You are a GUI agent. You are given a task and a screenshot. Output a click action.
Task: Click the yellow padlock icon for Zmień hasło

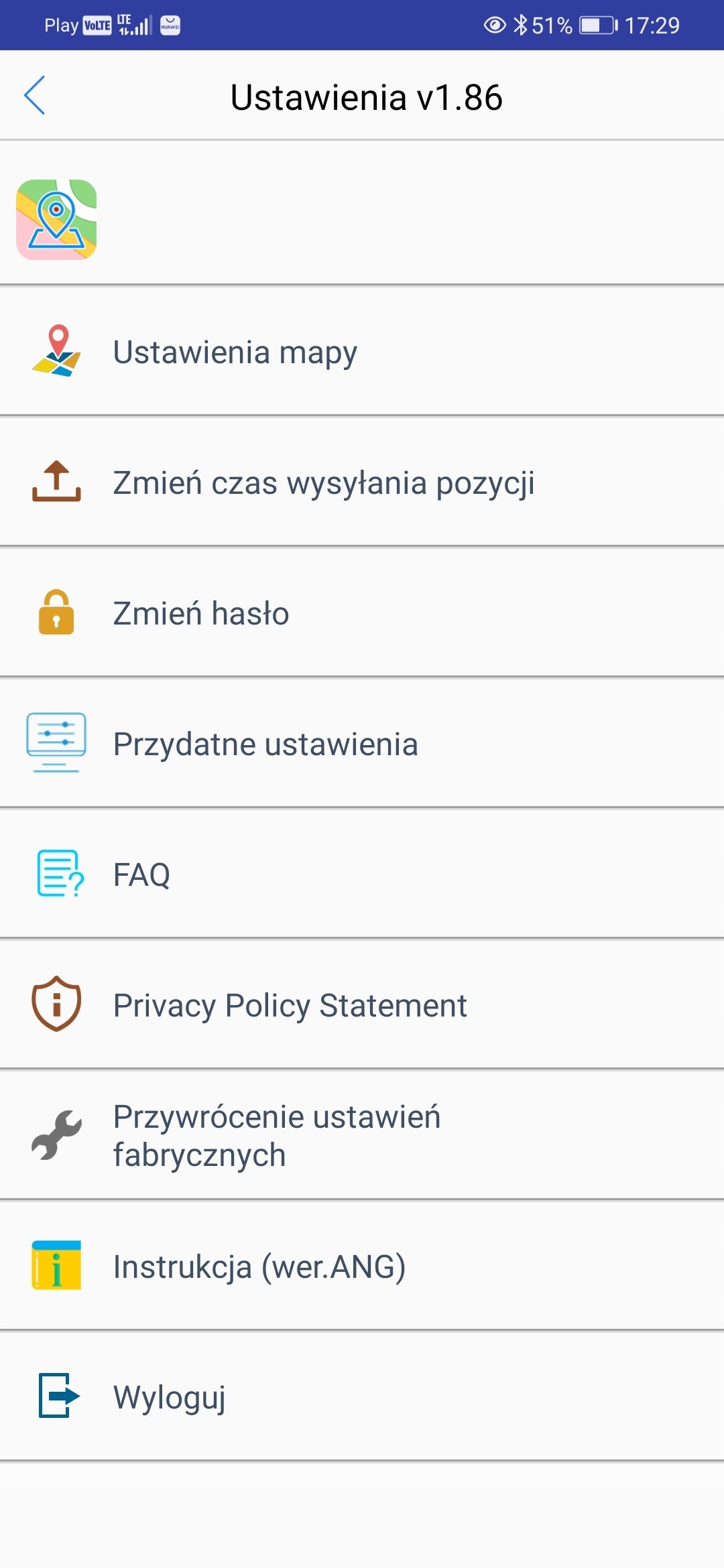point(57,613)
